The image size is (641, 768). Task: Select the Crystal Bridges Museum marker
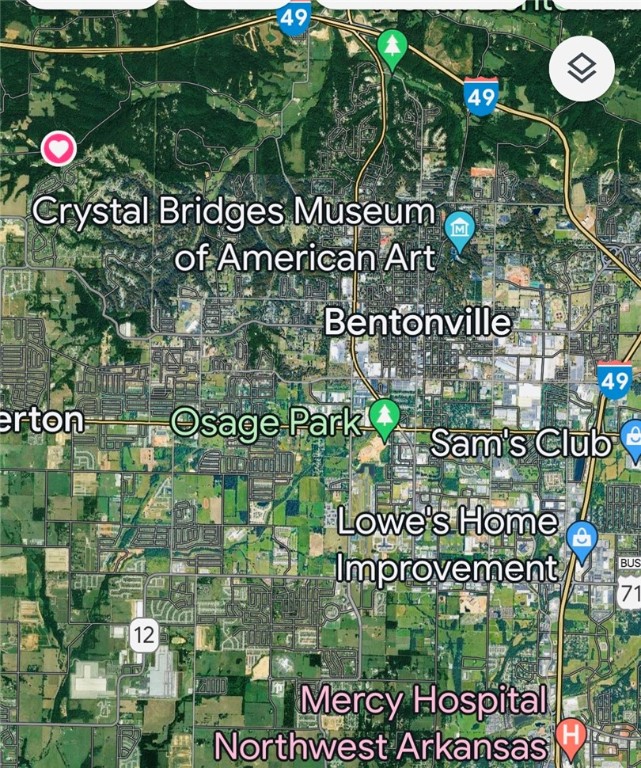[459, 227]
